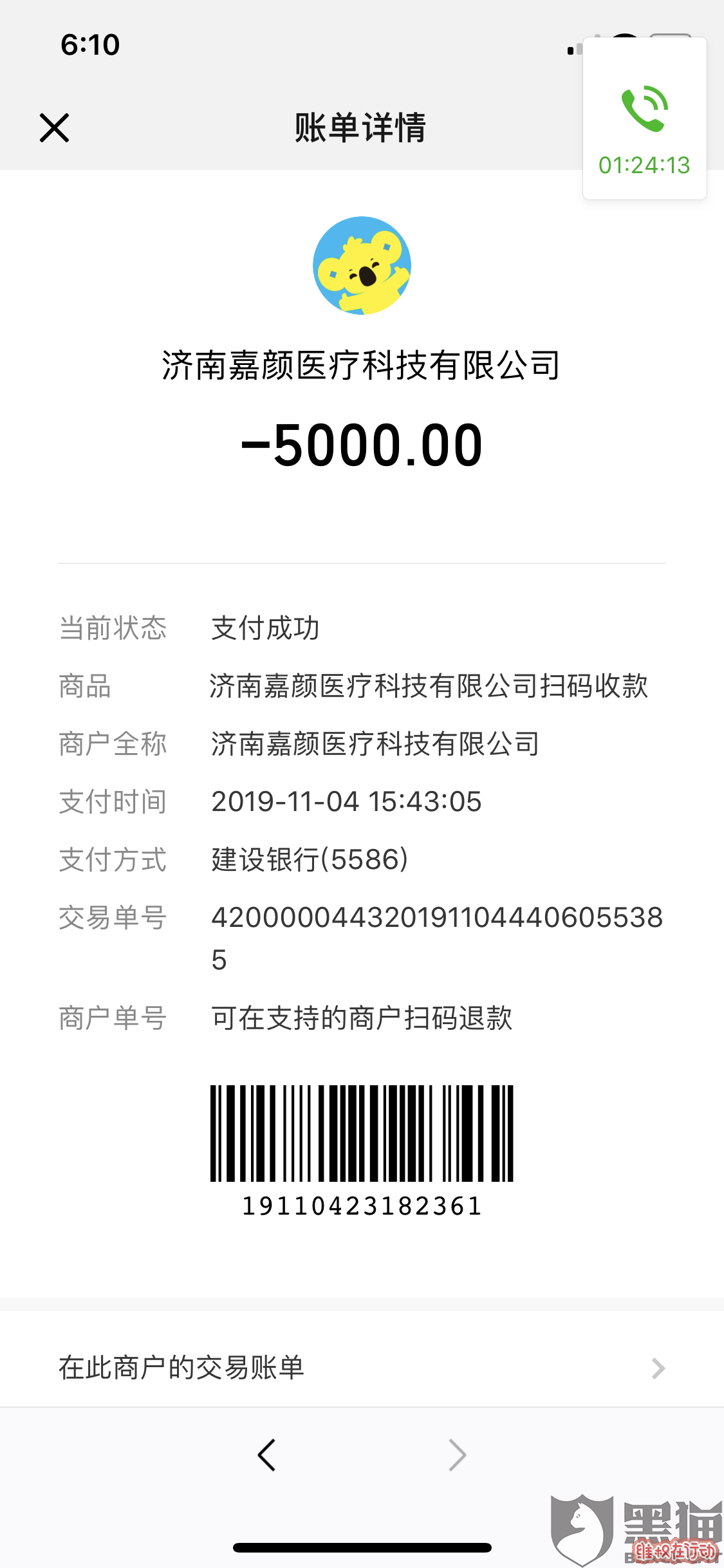Close the bill details page

click(54, 127)
